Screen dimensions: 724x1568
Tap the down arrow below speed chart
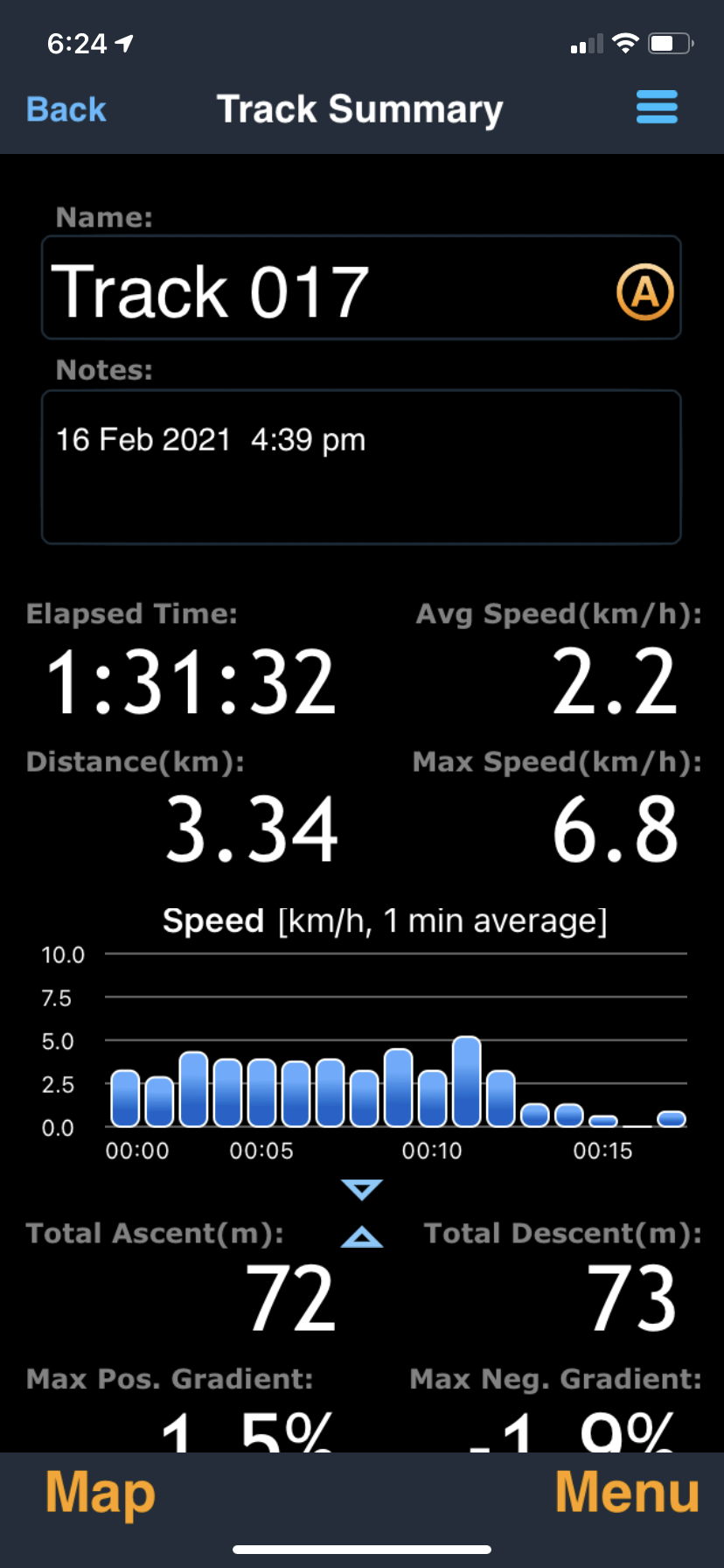pos(362,1189)
